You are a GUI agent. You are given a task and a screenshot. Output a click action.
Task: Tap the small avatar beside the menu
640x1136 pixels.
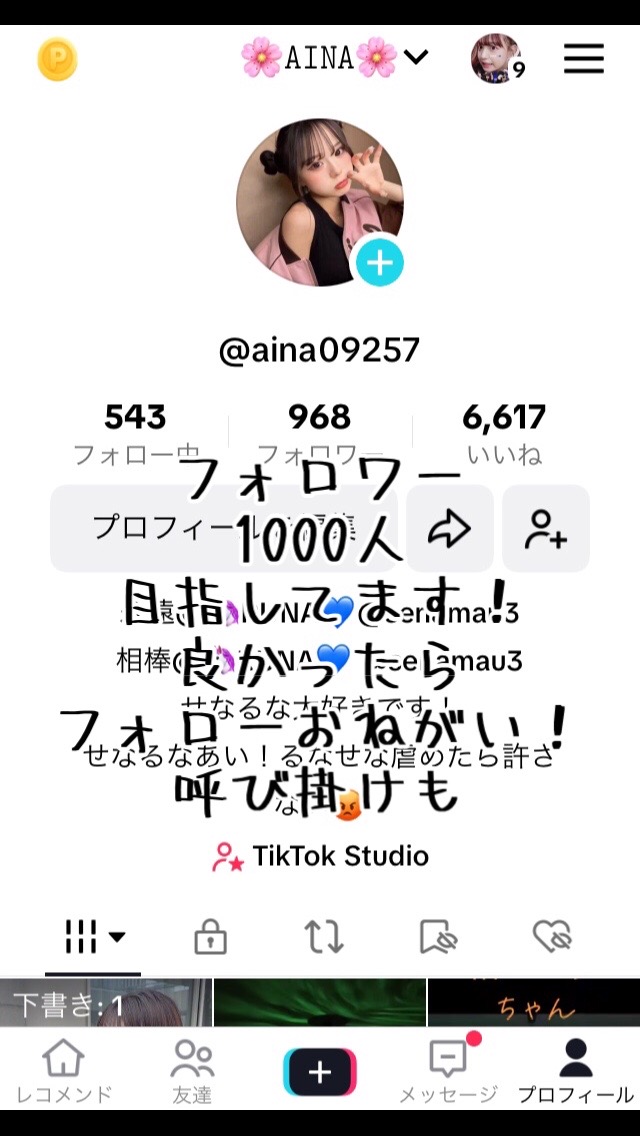(x=497, y=59)
